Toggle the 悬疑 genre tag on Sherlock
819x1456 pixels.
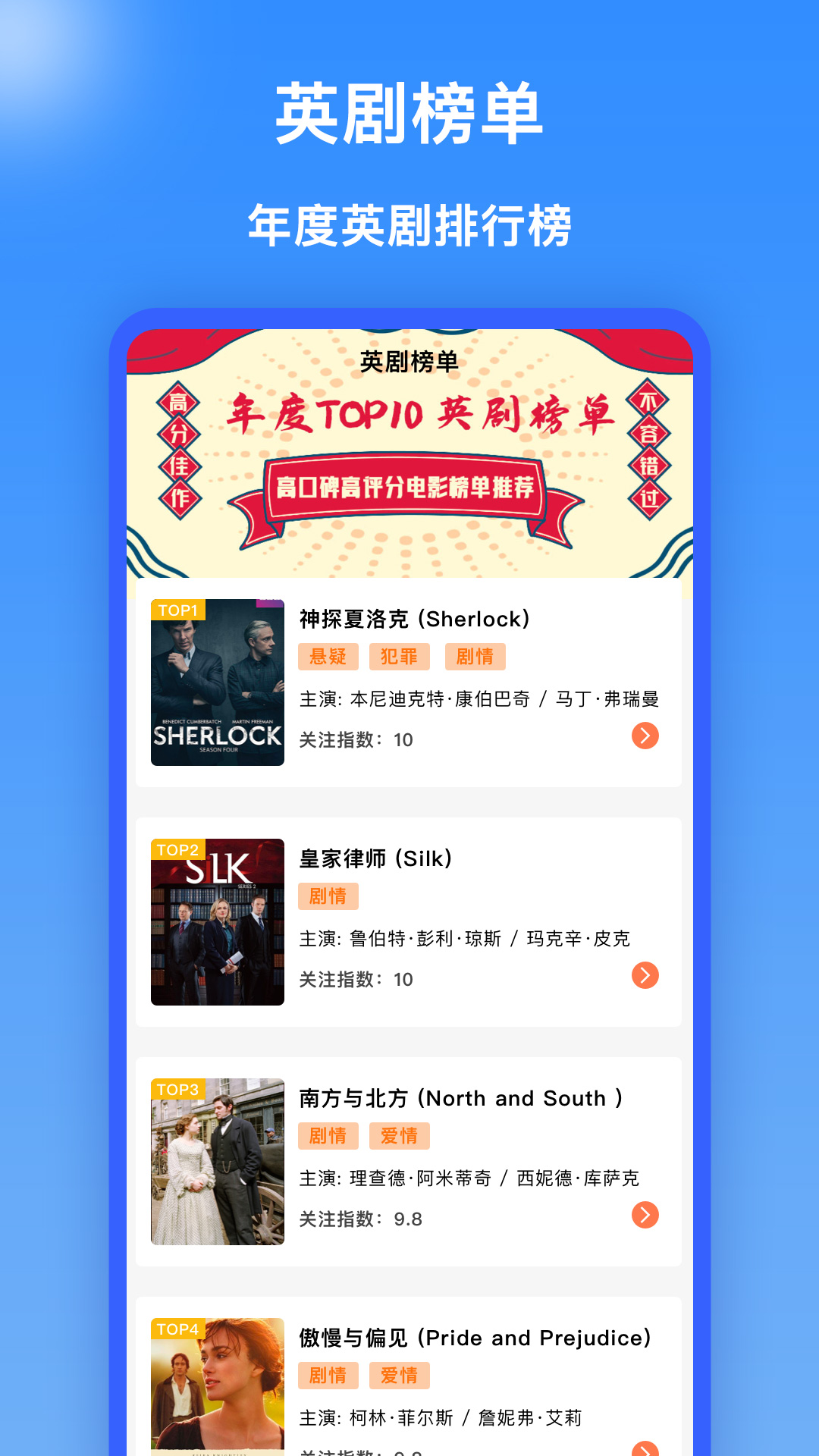(x=328, y=657)
